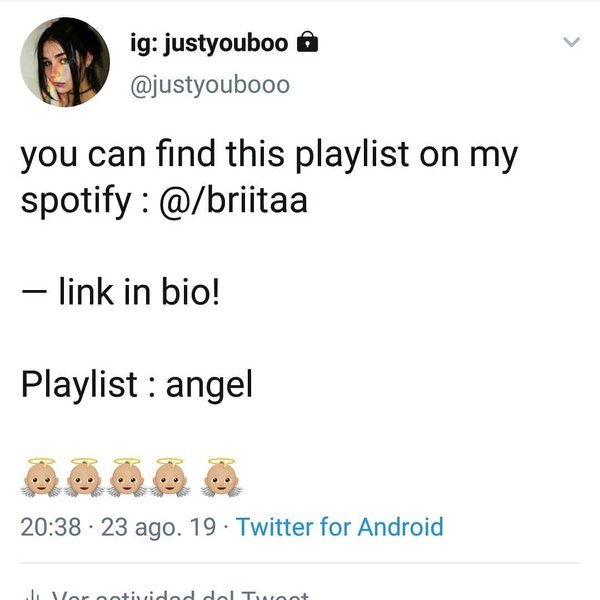Open the Twitter for Android link
600x600 pixels.
[340, 526]
